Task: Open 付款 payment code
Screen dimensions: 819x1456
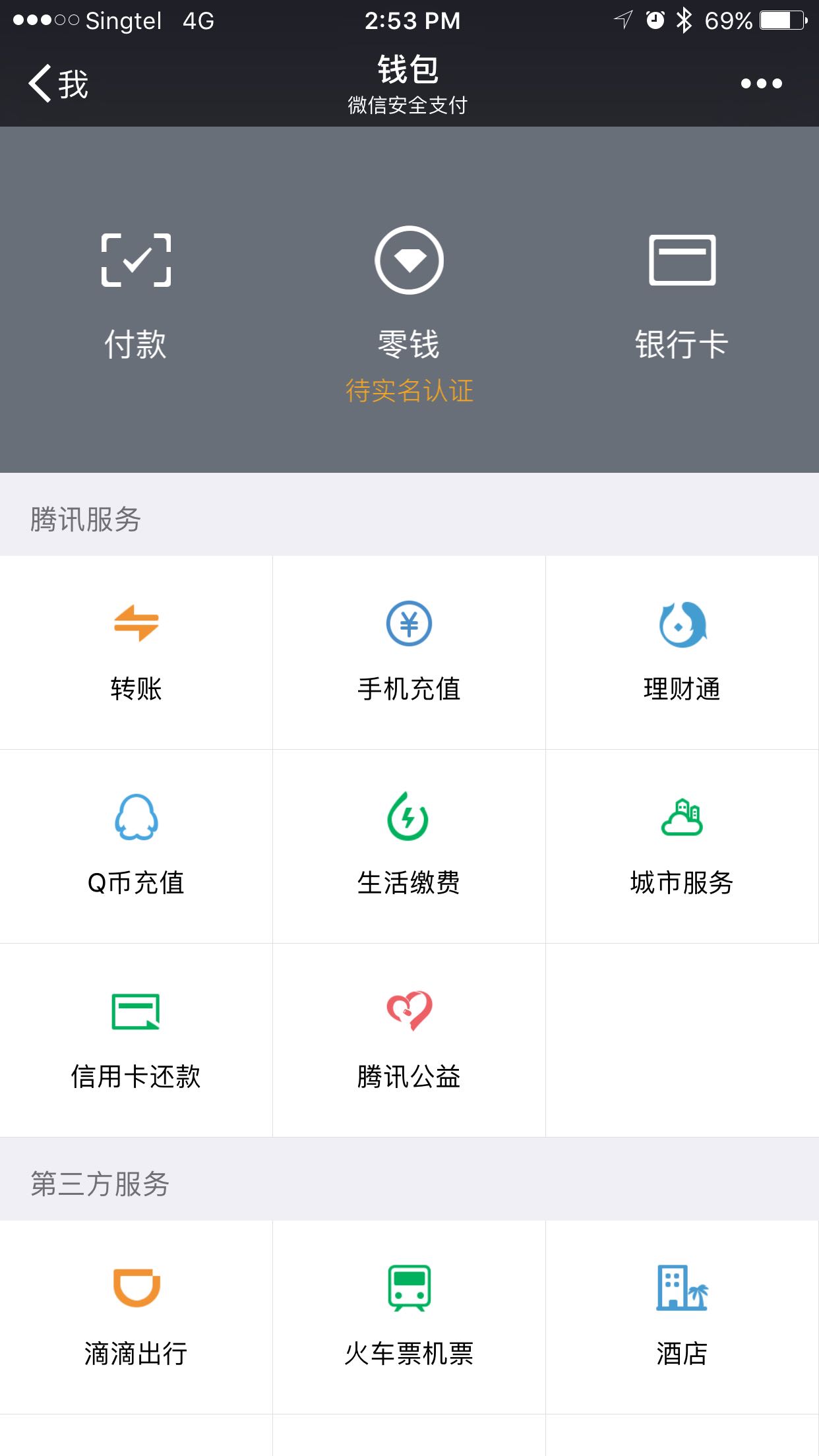Action: pyautogui.click(x=136, y=297)
